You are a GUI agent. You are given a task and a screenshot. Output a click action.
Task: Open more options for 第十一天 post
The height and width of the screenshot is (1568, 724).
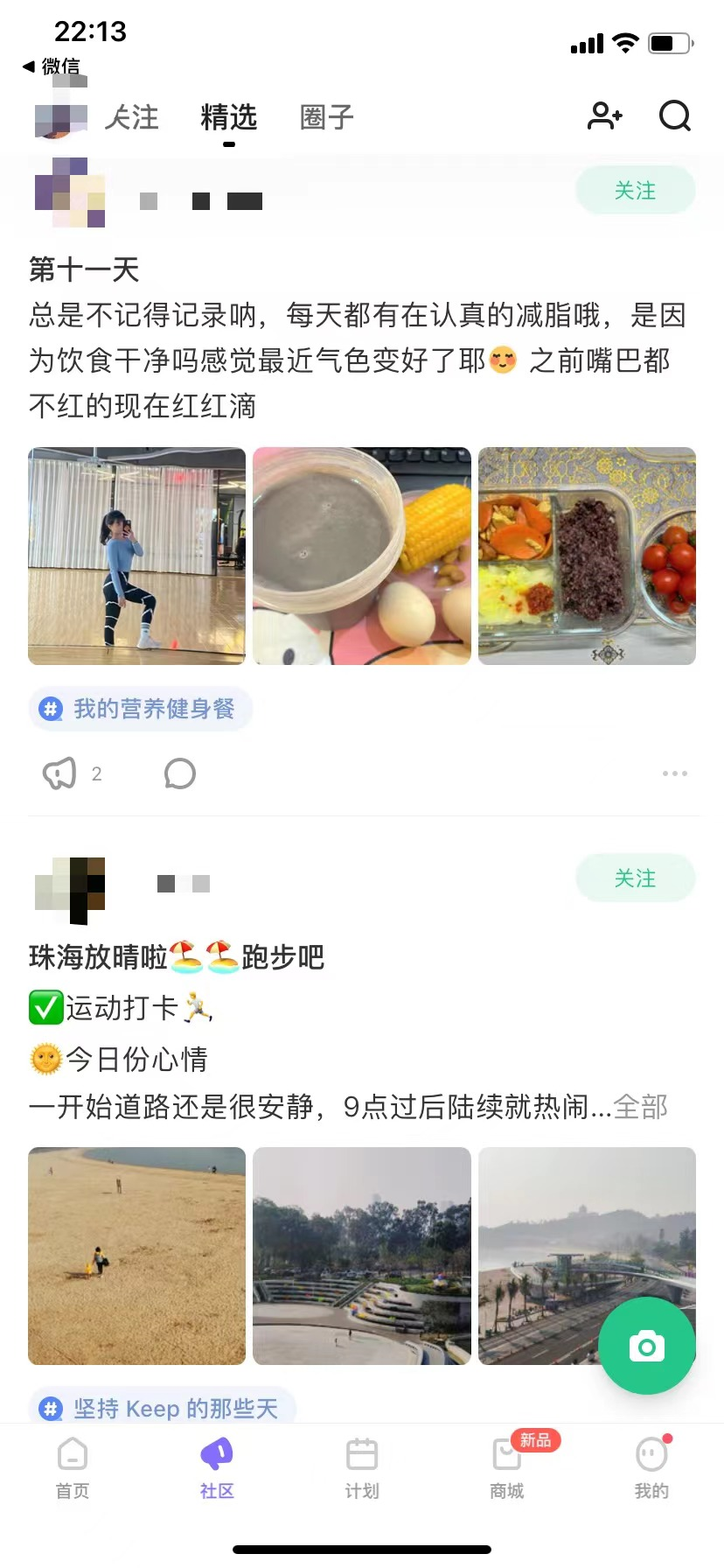click(674, 773)
